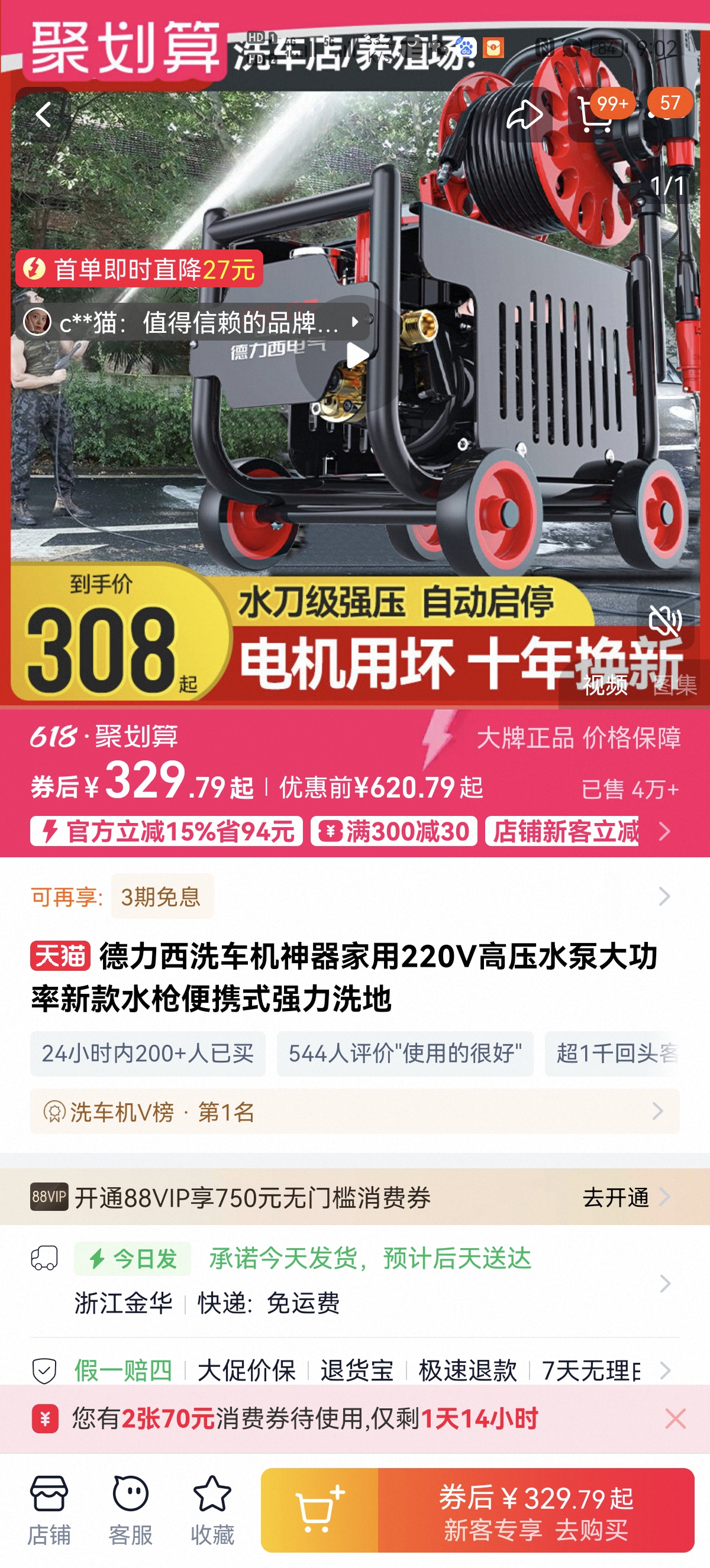
Task: Visit the 店铺 store page
Action: pyautogui.click(x=49, y=1509)
